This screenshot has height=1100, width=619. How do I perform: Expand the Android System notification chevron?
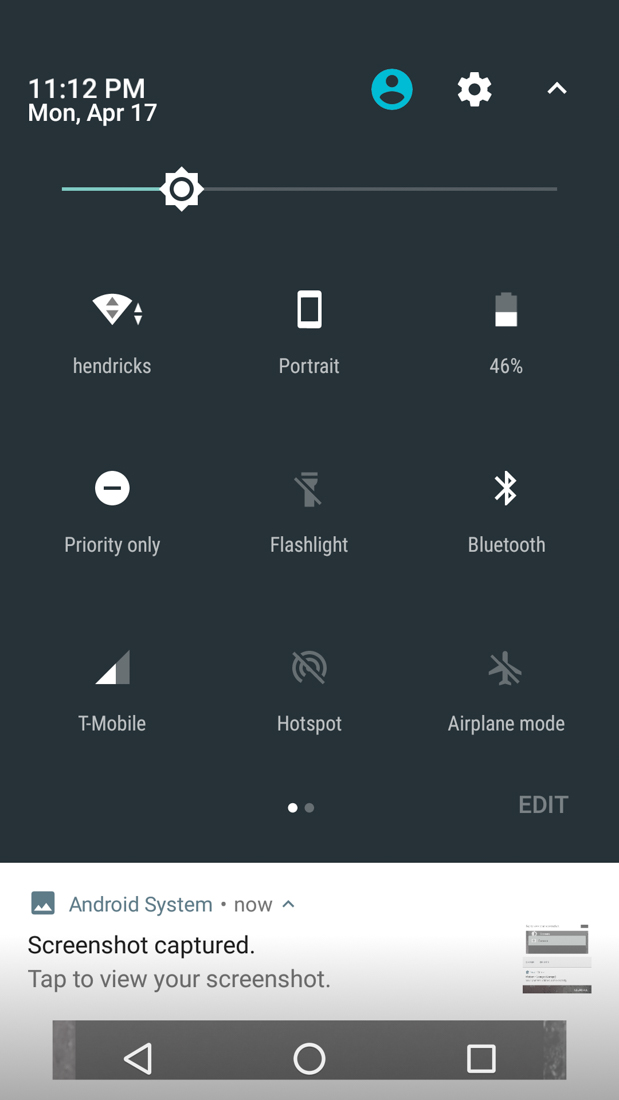coord(289,904)
